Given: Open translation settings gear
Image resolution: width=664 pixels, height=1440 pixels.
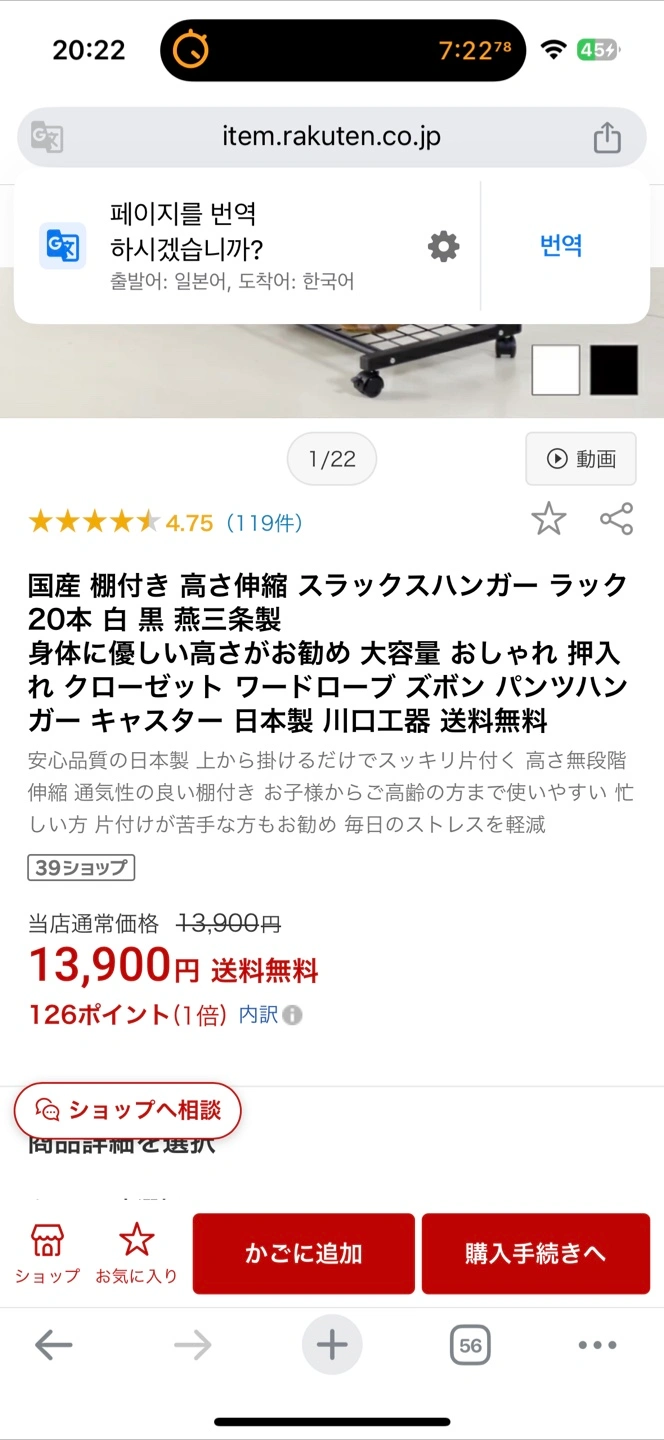Looking at the screenshot, I should tap(444, 246).
